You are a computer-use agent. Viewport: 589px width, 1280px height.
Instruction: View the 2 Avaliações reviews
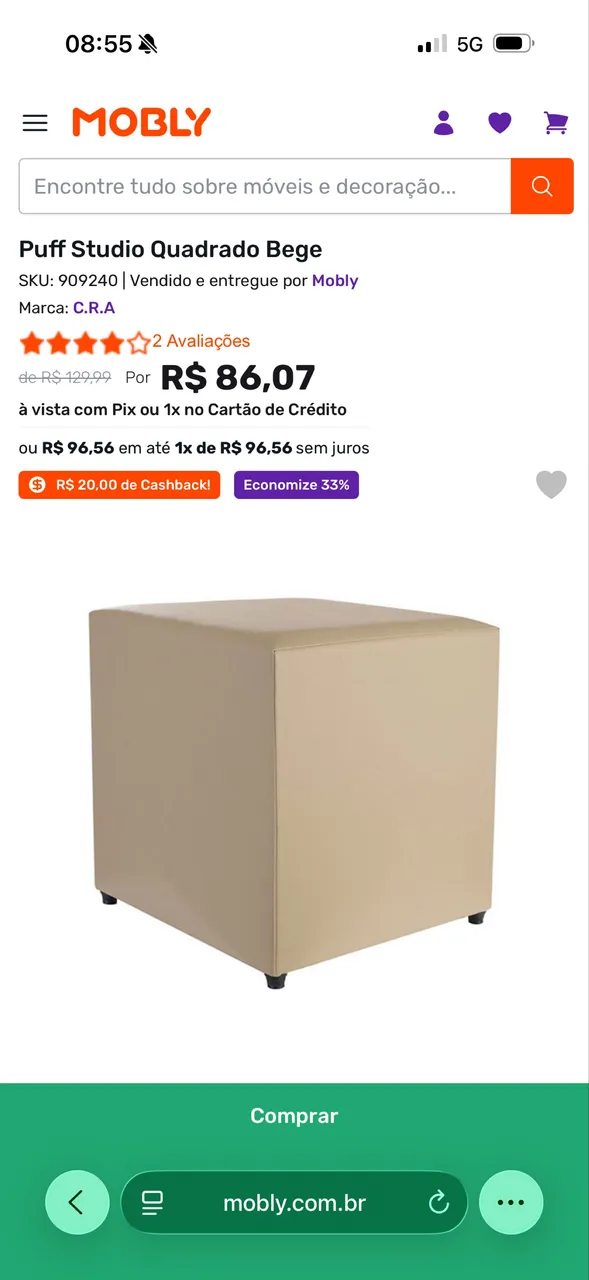[x=201, y=342]
